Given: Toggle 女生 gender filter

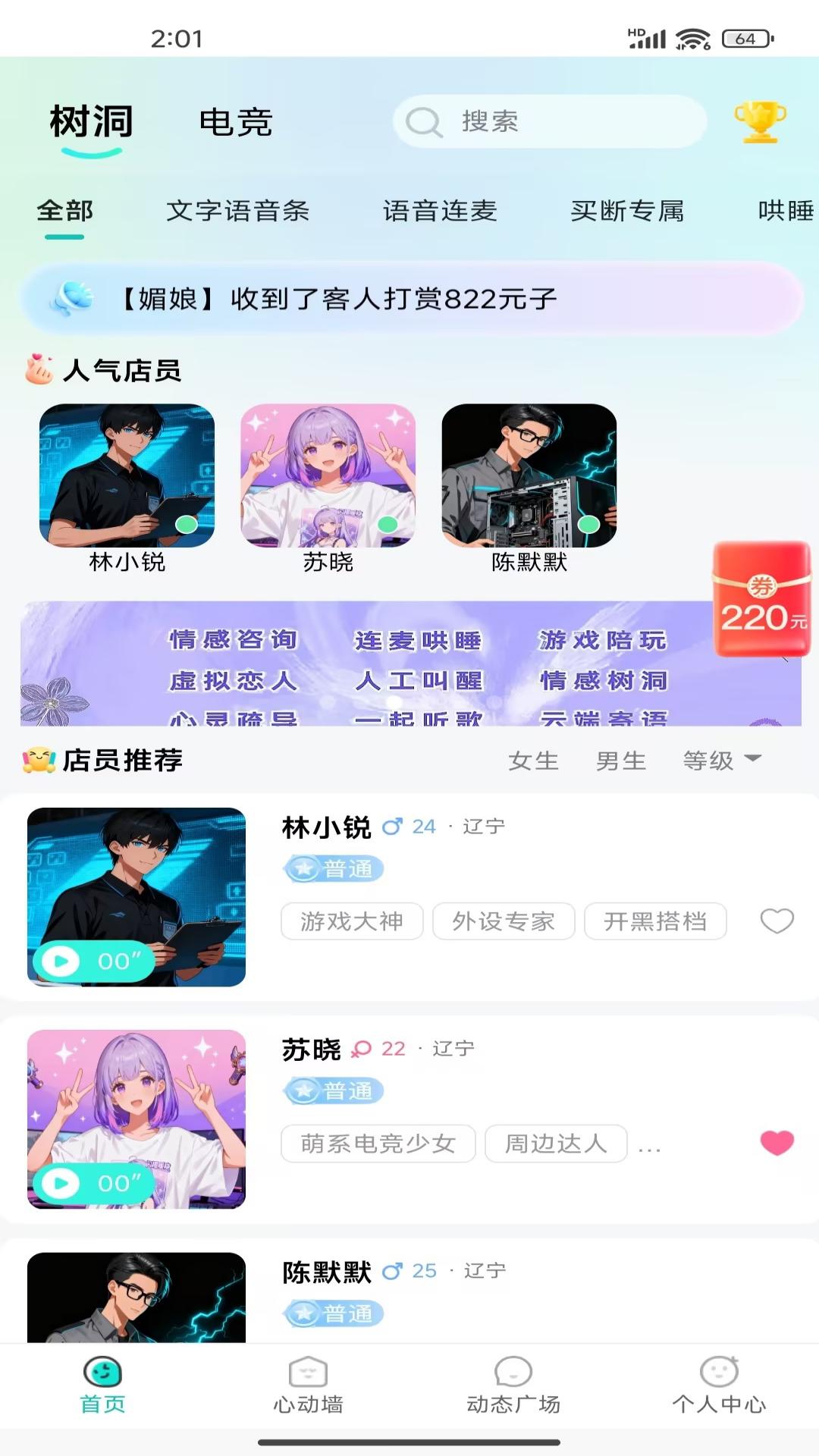Looking at the screenshot, I should [x=535, y=761].
